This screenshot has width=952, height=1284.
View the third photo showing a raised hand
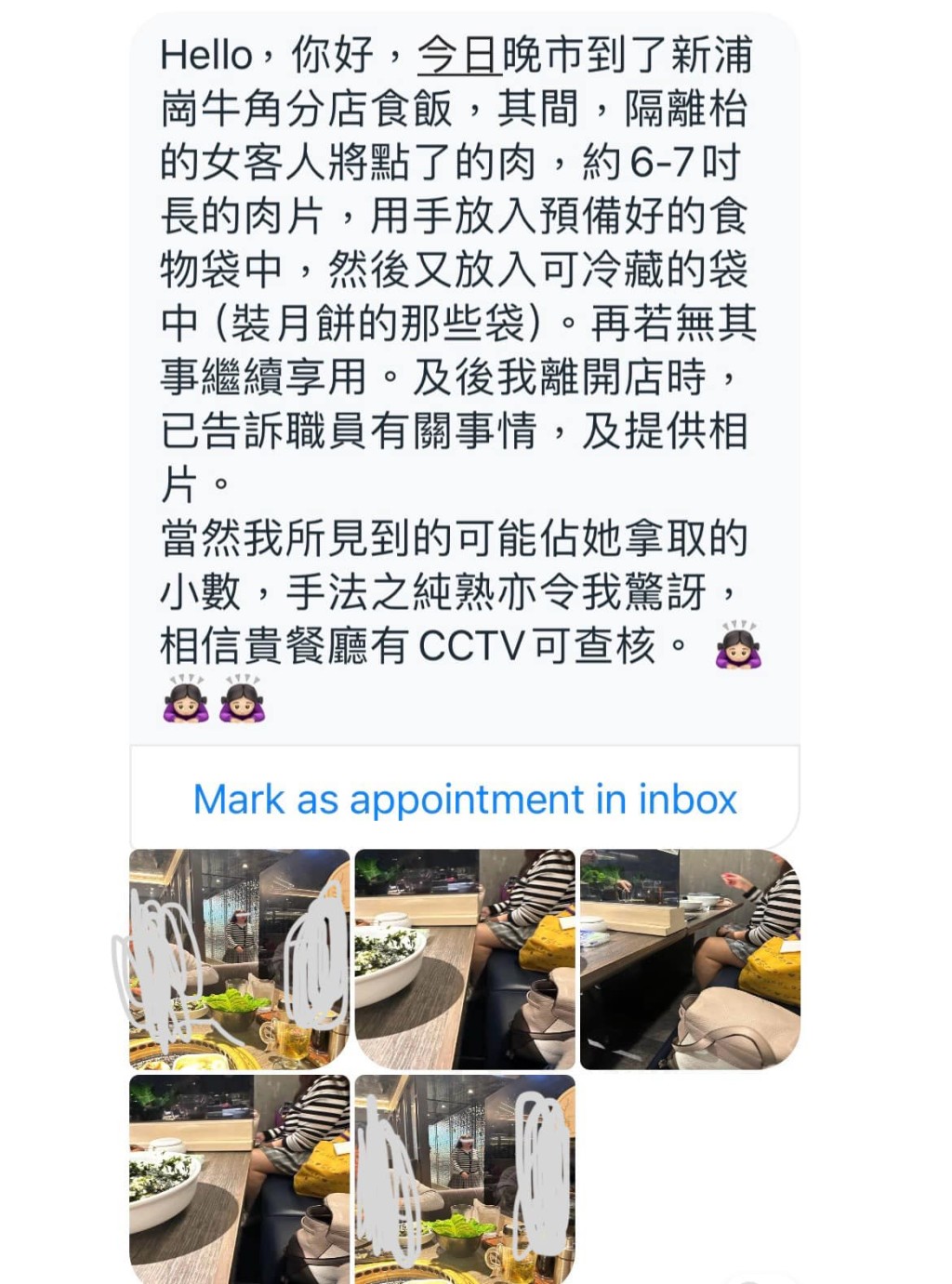[x=689, y=959]
